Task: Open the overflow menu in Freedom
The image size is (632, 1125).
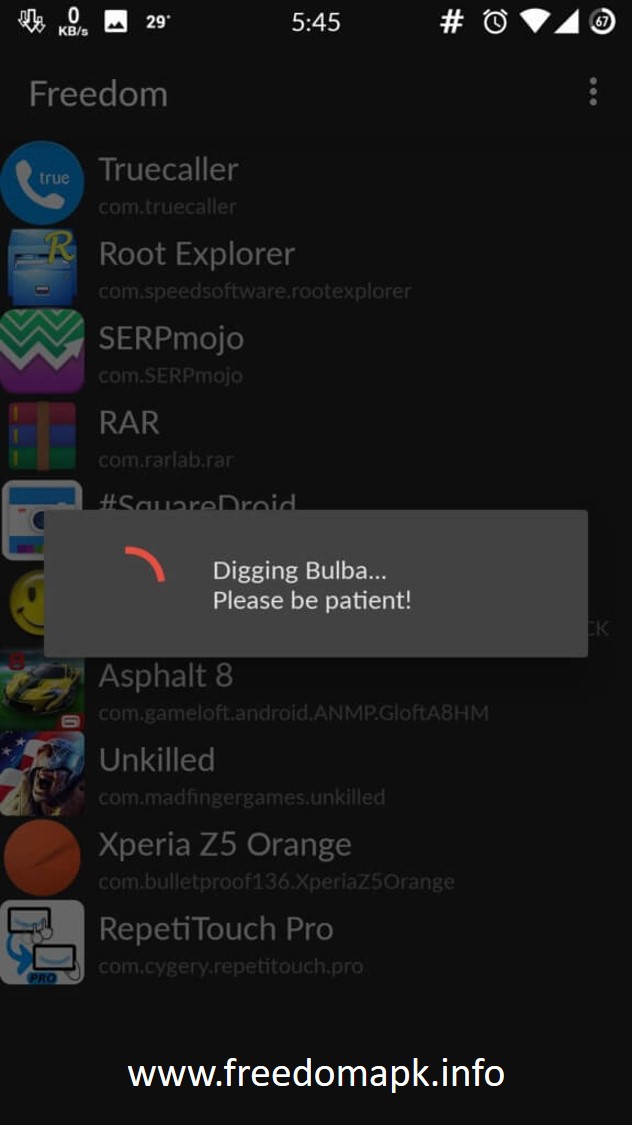Action: (x=593, y=93)
